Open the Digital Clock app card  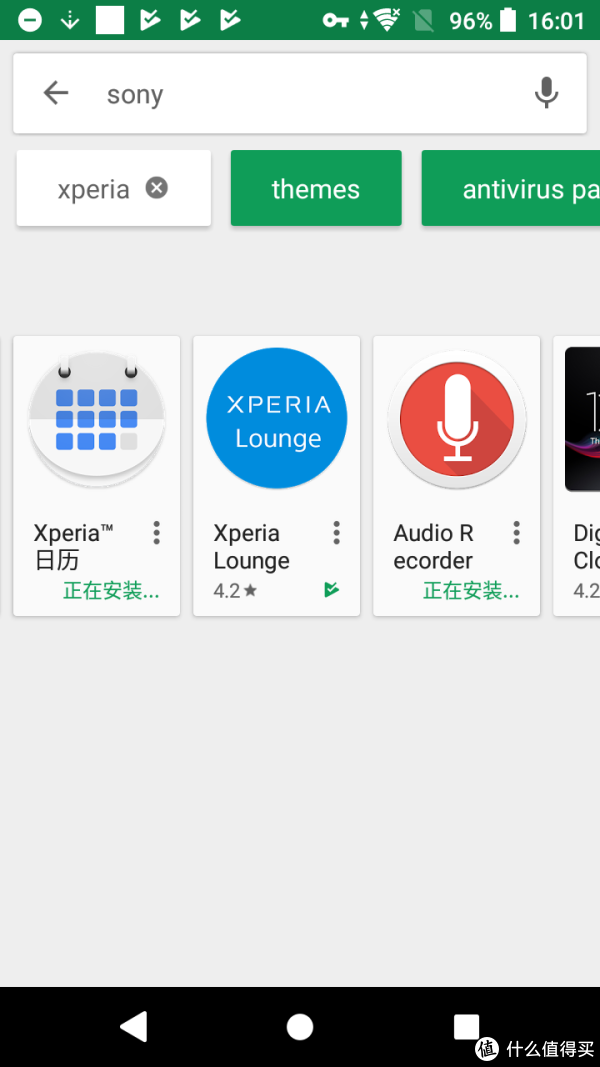[577, 476]
